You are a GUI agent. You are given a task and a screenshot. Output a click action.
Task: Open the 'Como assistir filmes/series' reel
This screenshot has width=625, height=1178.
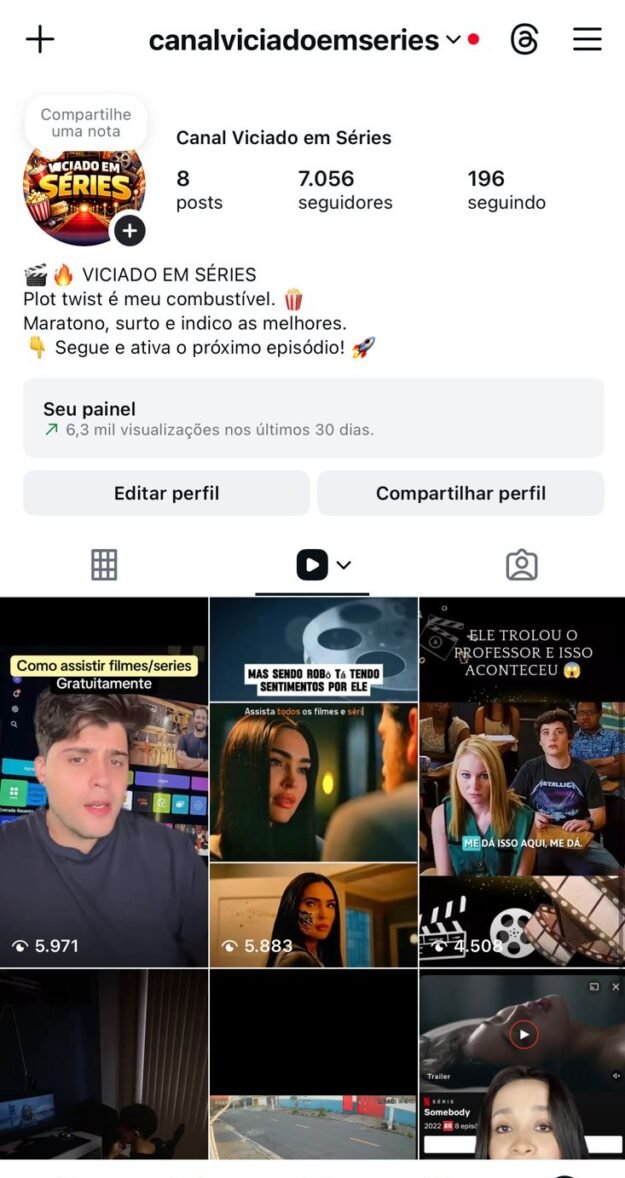tap(104, 782)
